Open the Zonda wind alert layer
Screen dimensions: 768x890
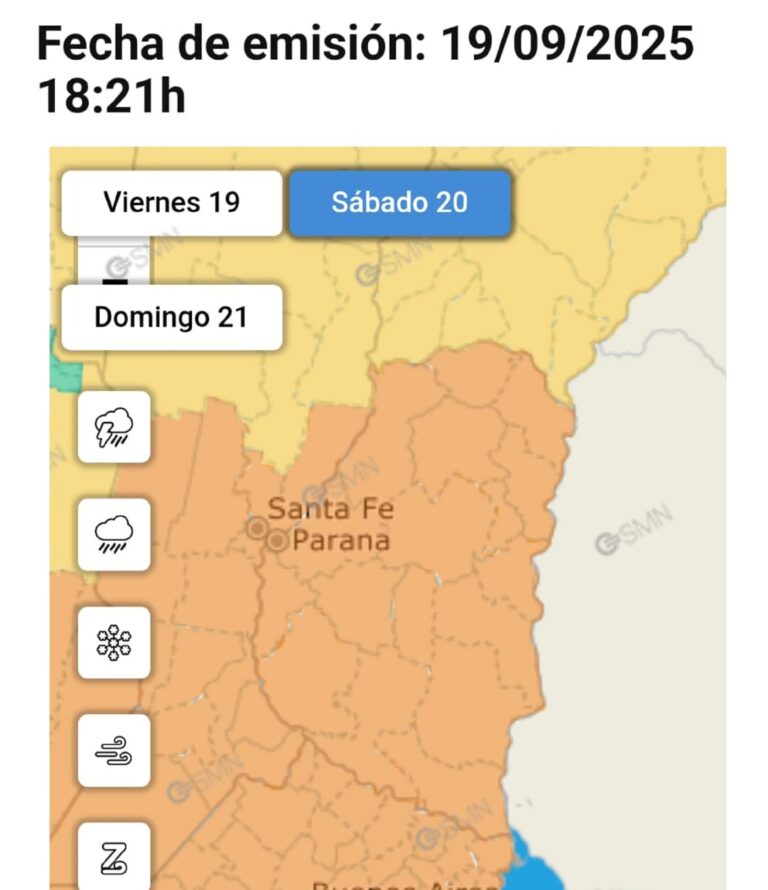(114, 856)
